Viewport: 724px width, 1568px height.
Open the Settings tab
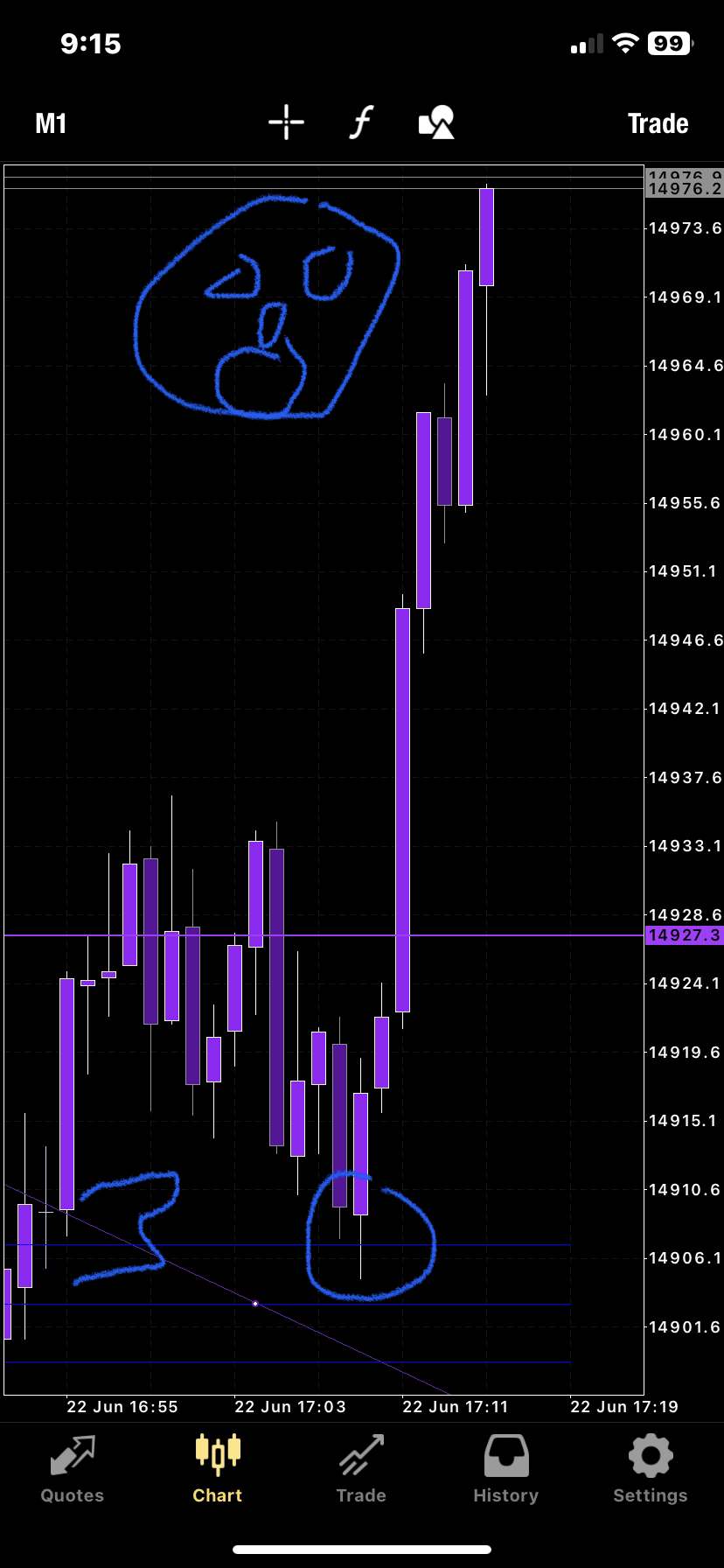coord(651,1470)
